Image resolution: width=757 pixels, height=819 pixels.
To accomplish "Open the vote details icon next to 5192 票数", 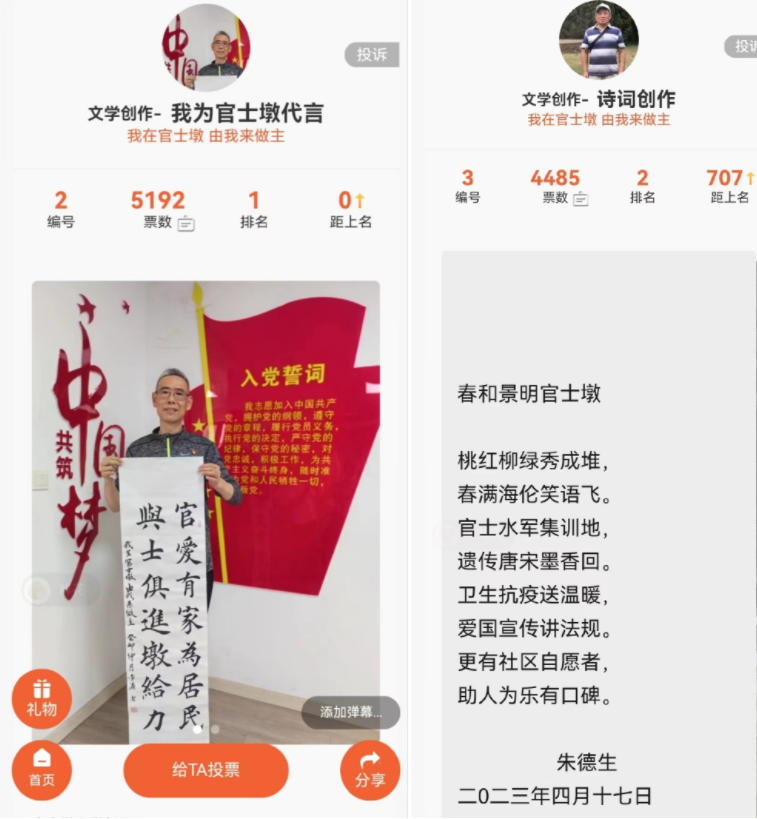I will [186, 223].
